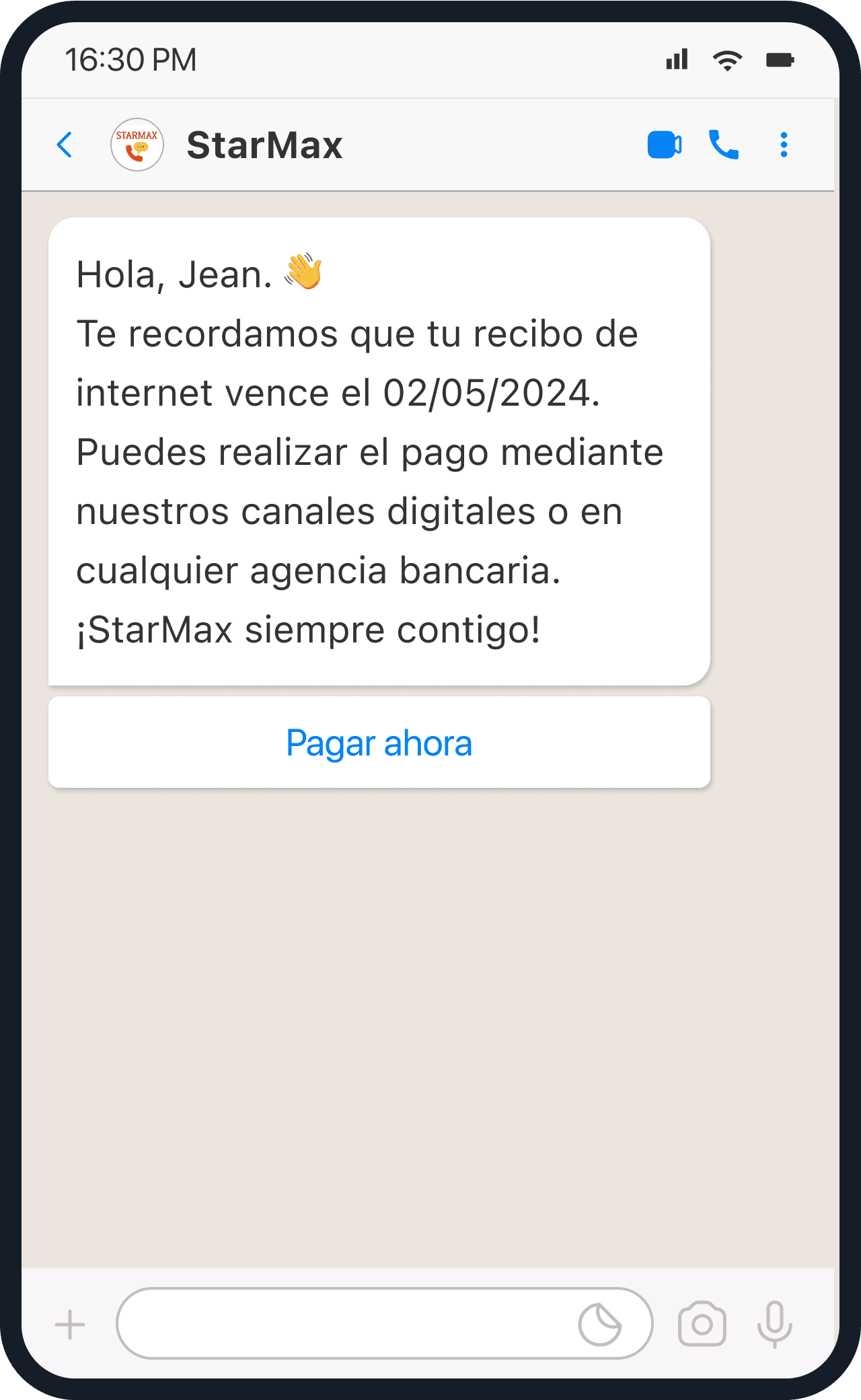Go back from the StarMax chat
The image size is (861, 1400).
tap(65, 145)
